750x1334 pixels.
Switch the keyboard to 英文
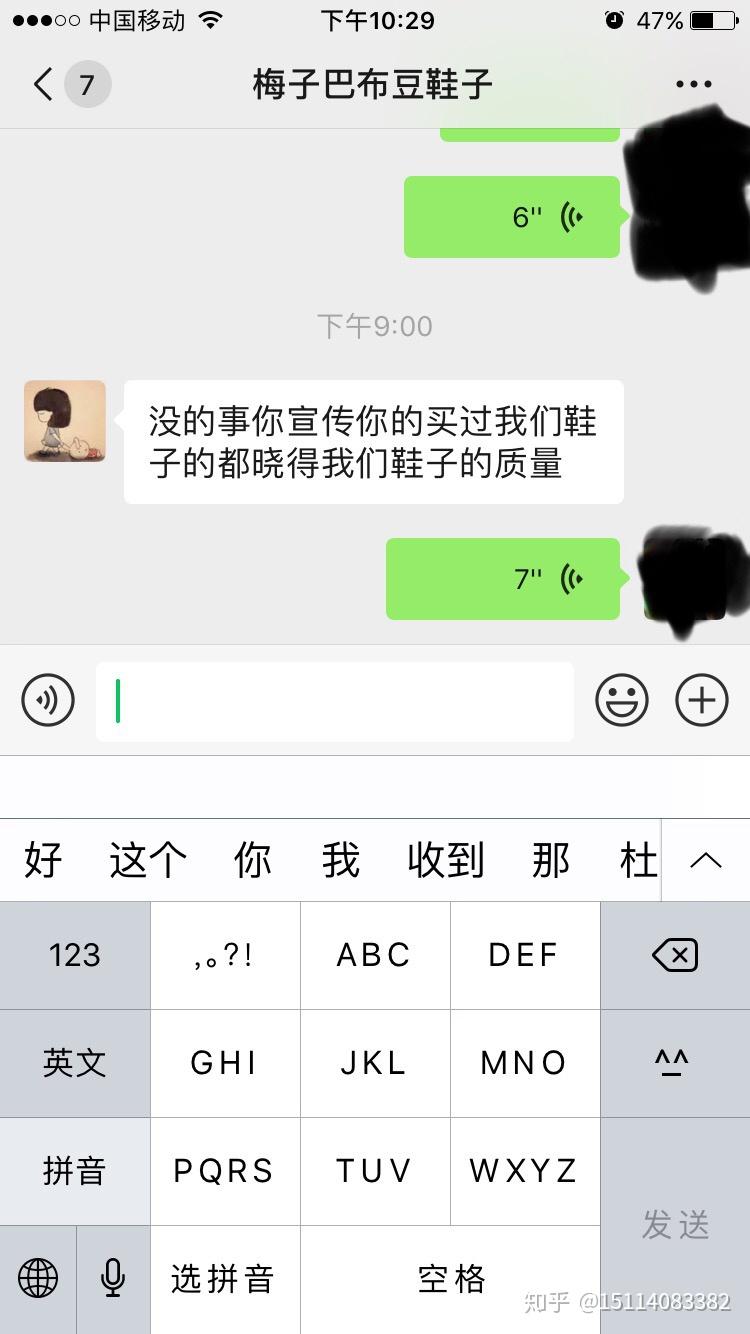pos(75,1063)
